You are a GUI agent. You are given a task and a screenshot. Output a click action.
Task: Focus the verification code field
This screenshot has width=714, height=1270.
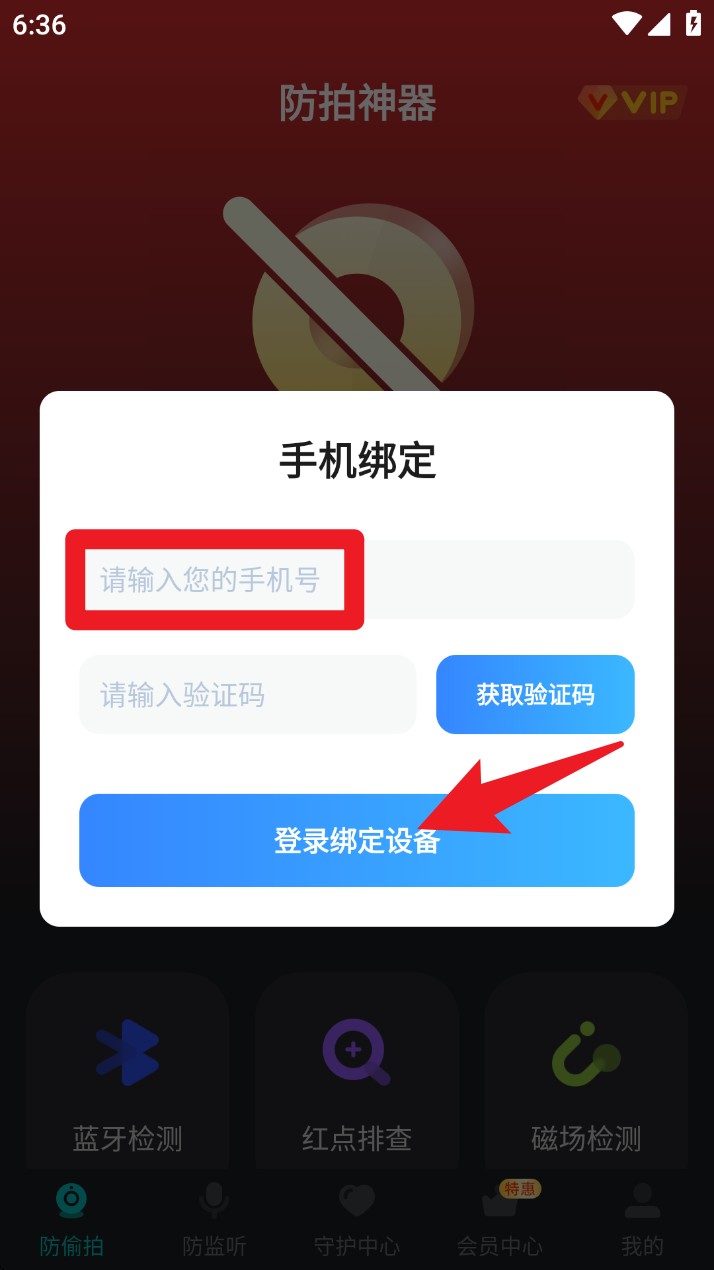(247, 695)
